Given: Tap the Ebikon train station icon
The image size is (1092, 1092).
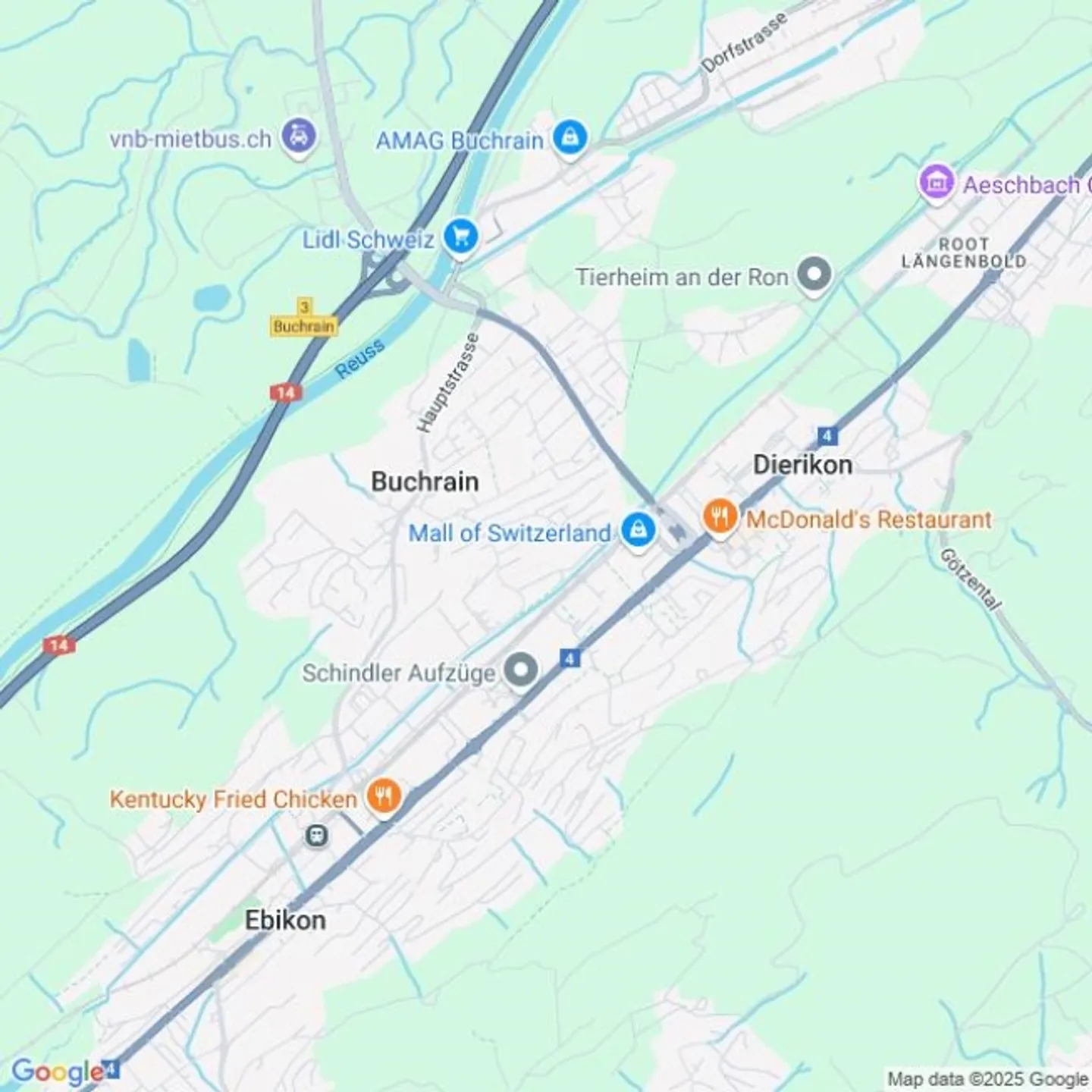Looking at the screenshot, I should pyautogui.click(x=316, y=836).
